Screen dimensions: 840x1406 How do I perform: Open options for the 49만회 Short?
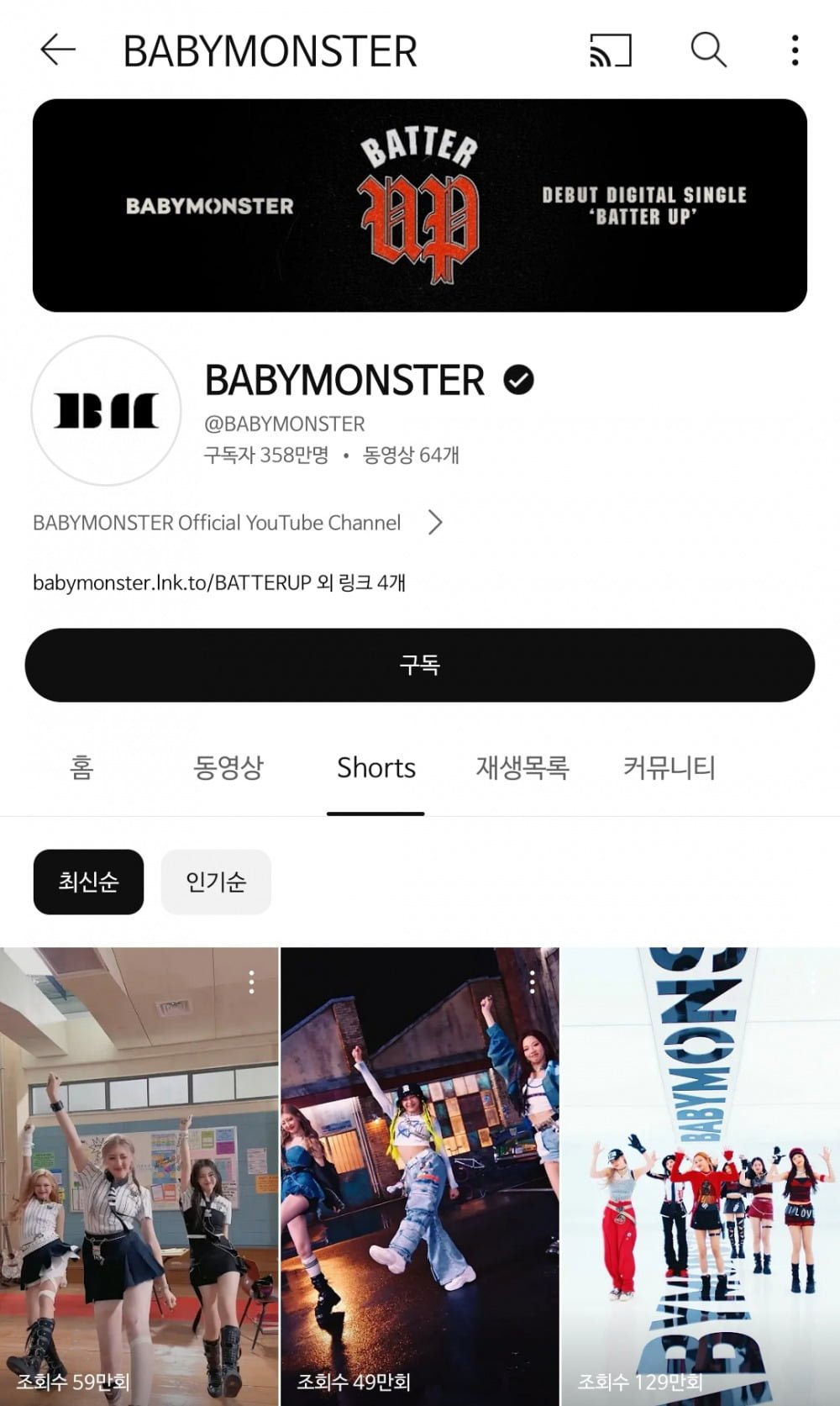532,982
